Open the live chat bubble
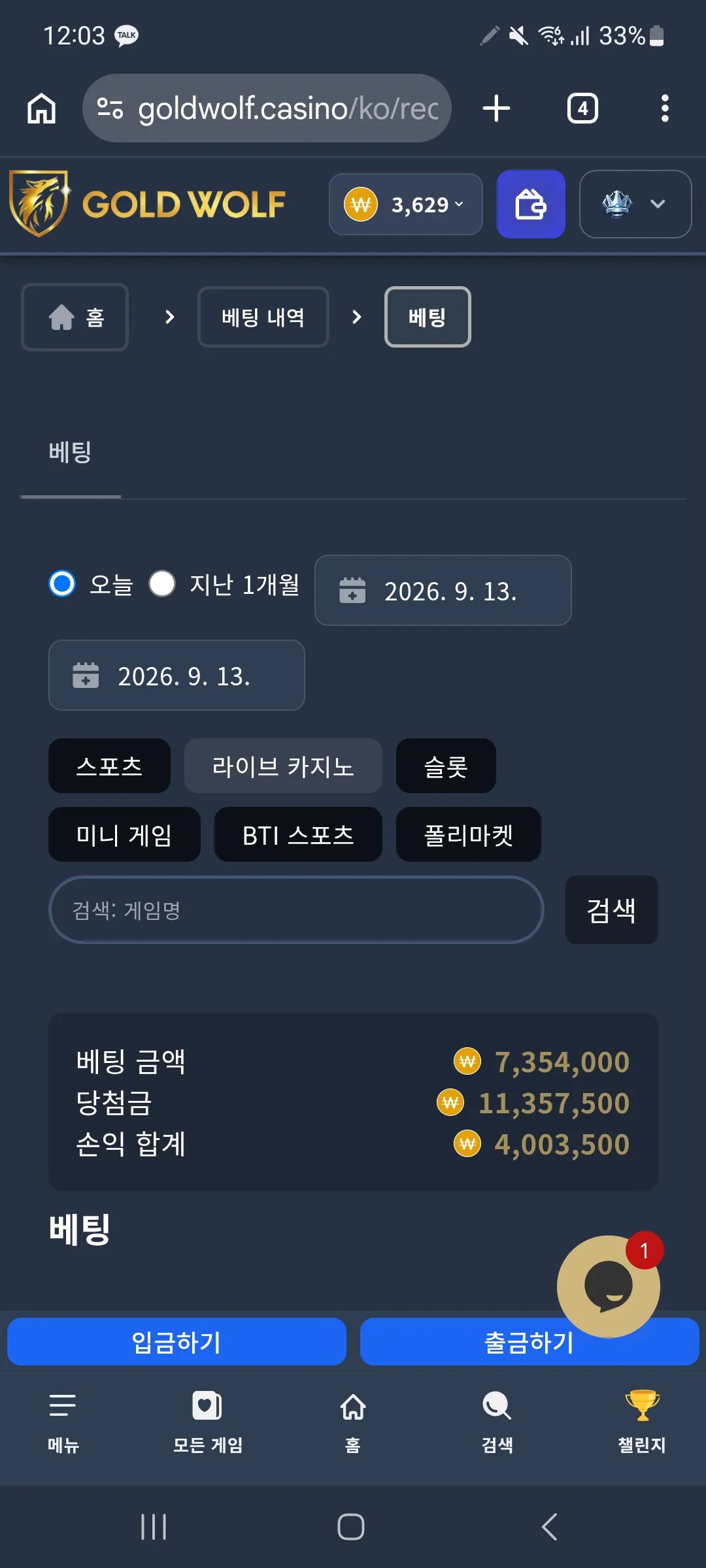Screen dimensions: 706x1568 coord(608,1286)
